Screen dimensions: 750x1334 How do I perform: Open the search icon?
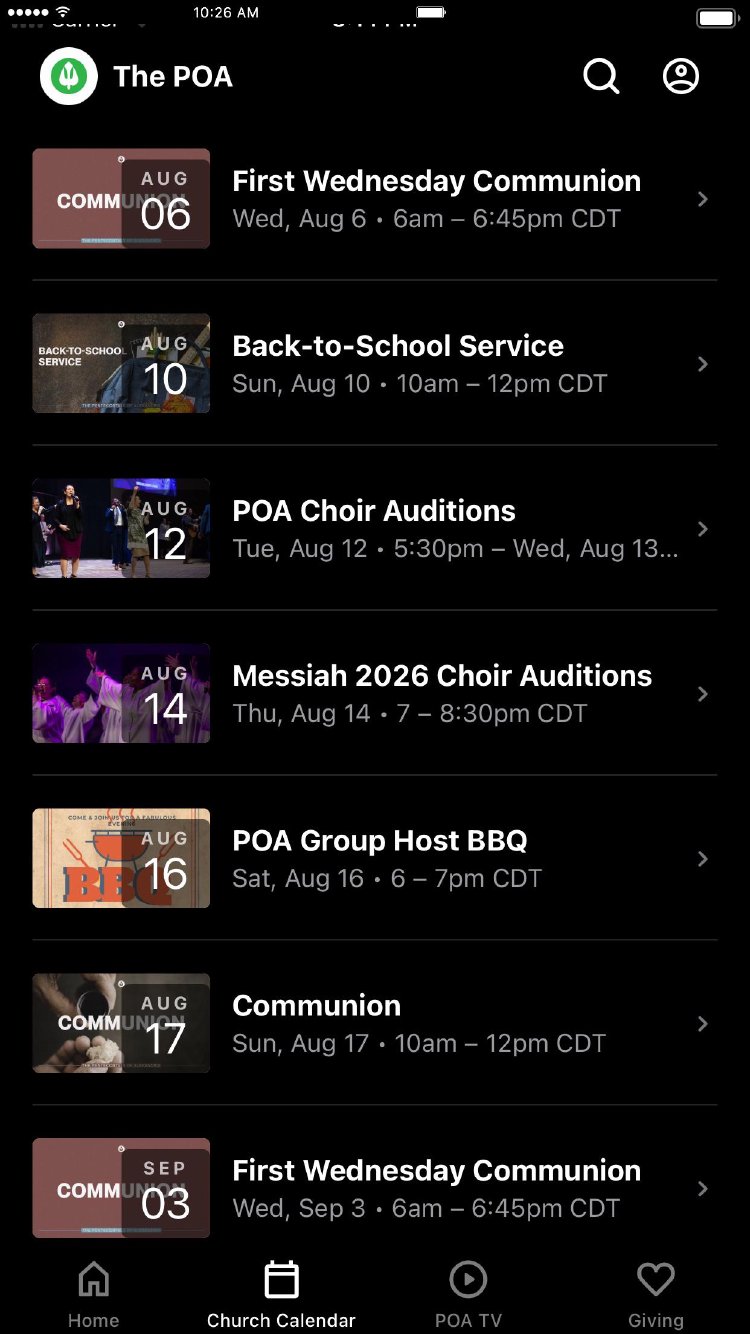tap(601, 76)
